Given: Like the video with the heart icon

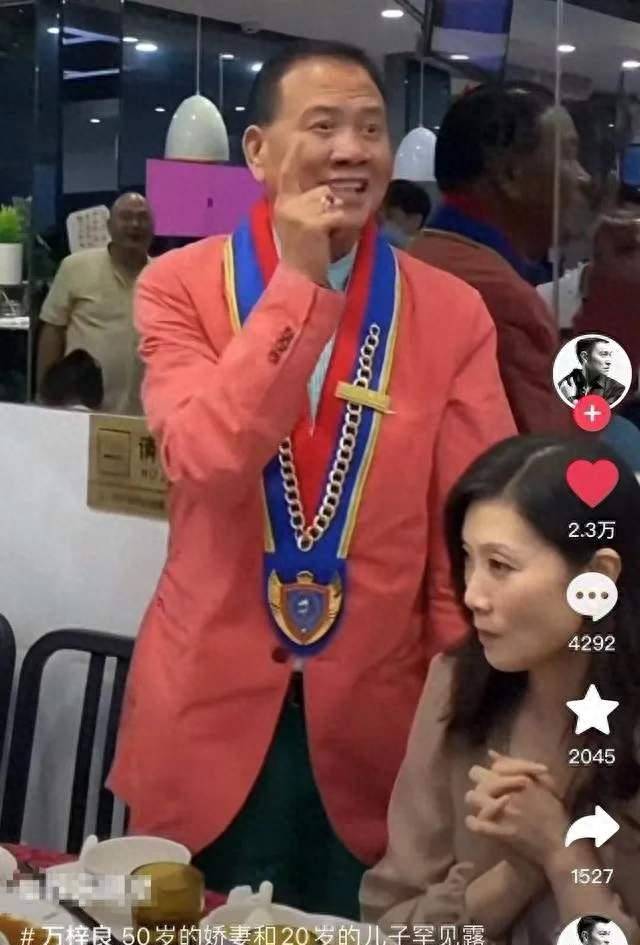Looking at the screenshot, I should click(x=592, y=483).
